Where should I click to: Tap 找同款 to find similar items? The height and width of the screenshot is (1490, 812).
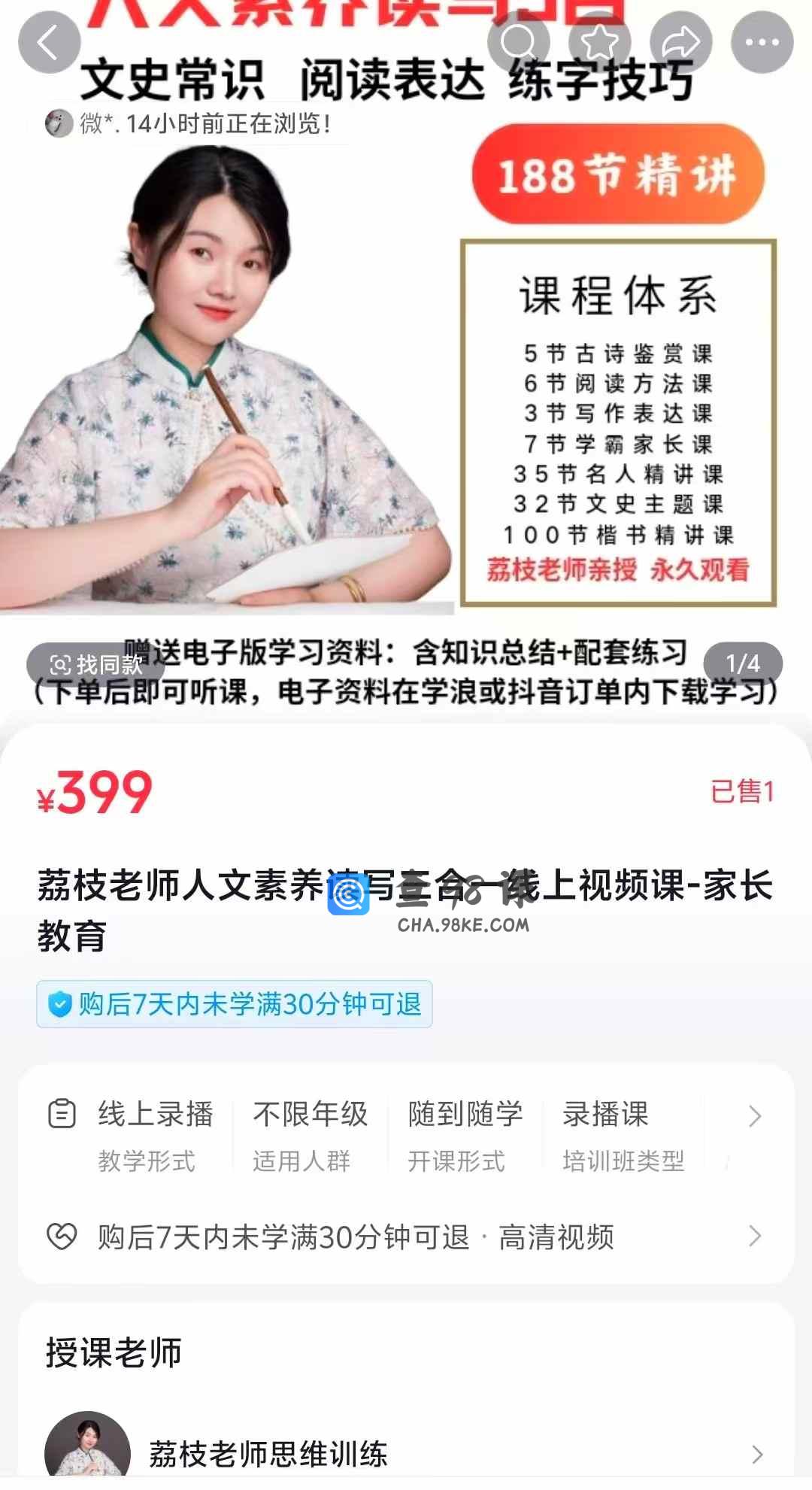click(x=95, y=665)
